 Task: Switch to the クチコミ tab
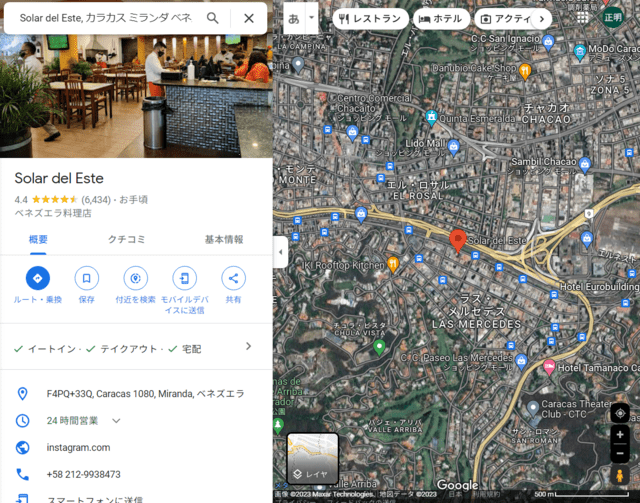[x=127, y=239]
